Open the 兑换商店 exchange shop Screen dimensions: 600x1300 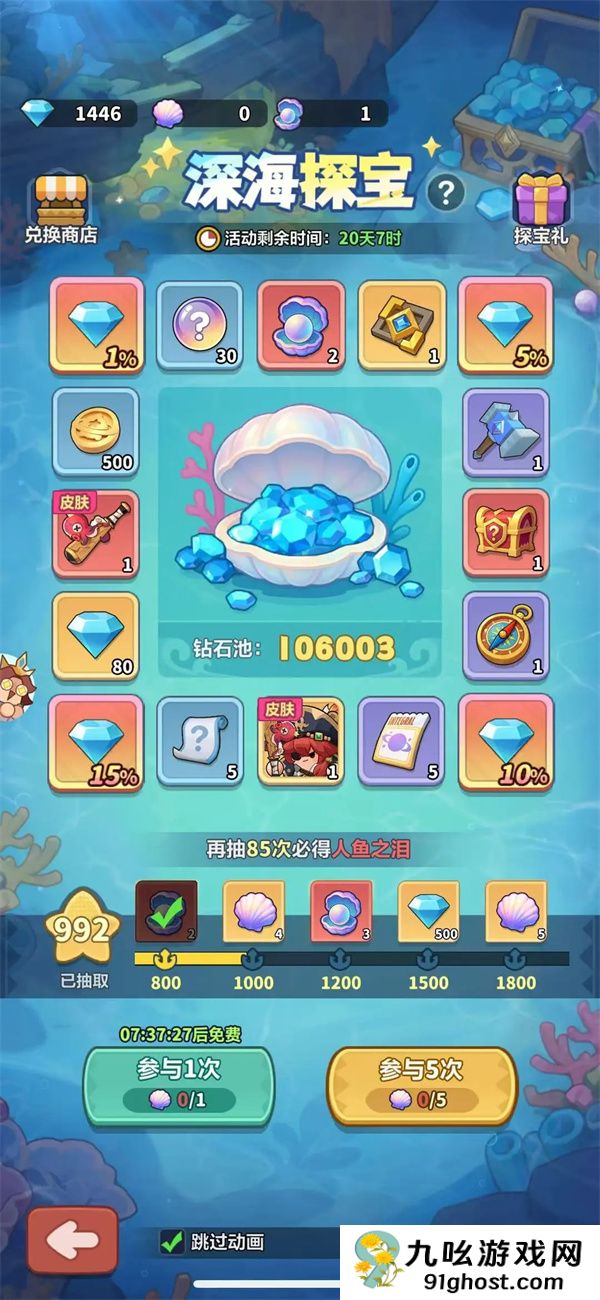tap(61, 210)
